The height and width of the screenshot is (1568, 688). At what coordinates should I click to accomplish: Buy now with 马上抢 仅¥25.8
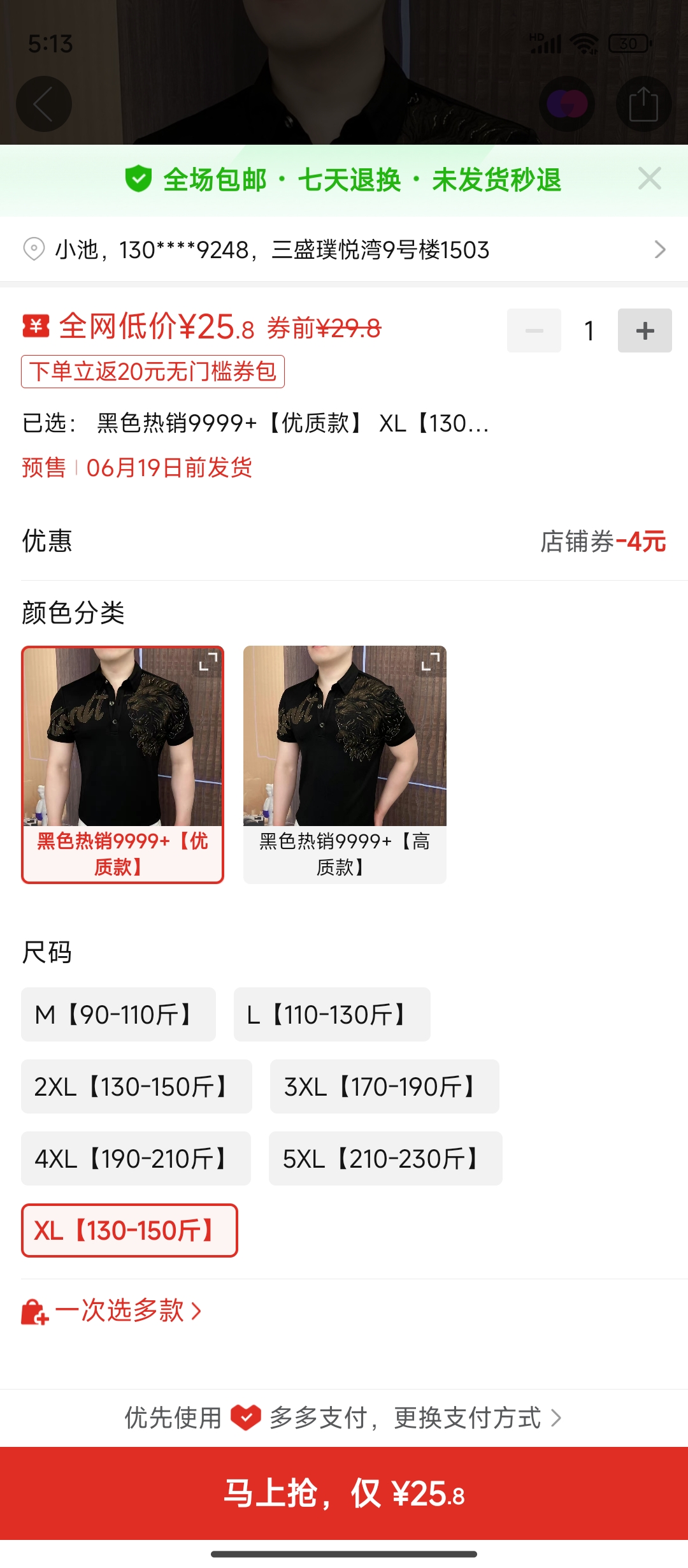pos(344,1493)
